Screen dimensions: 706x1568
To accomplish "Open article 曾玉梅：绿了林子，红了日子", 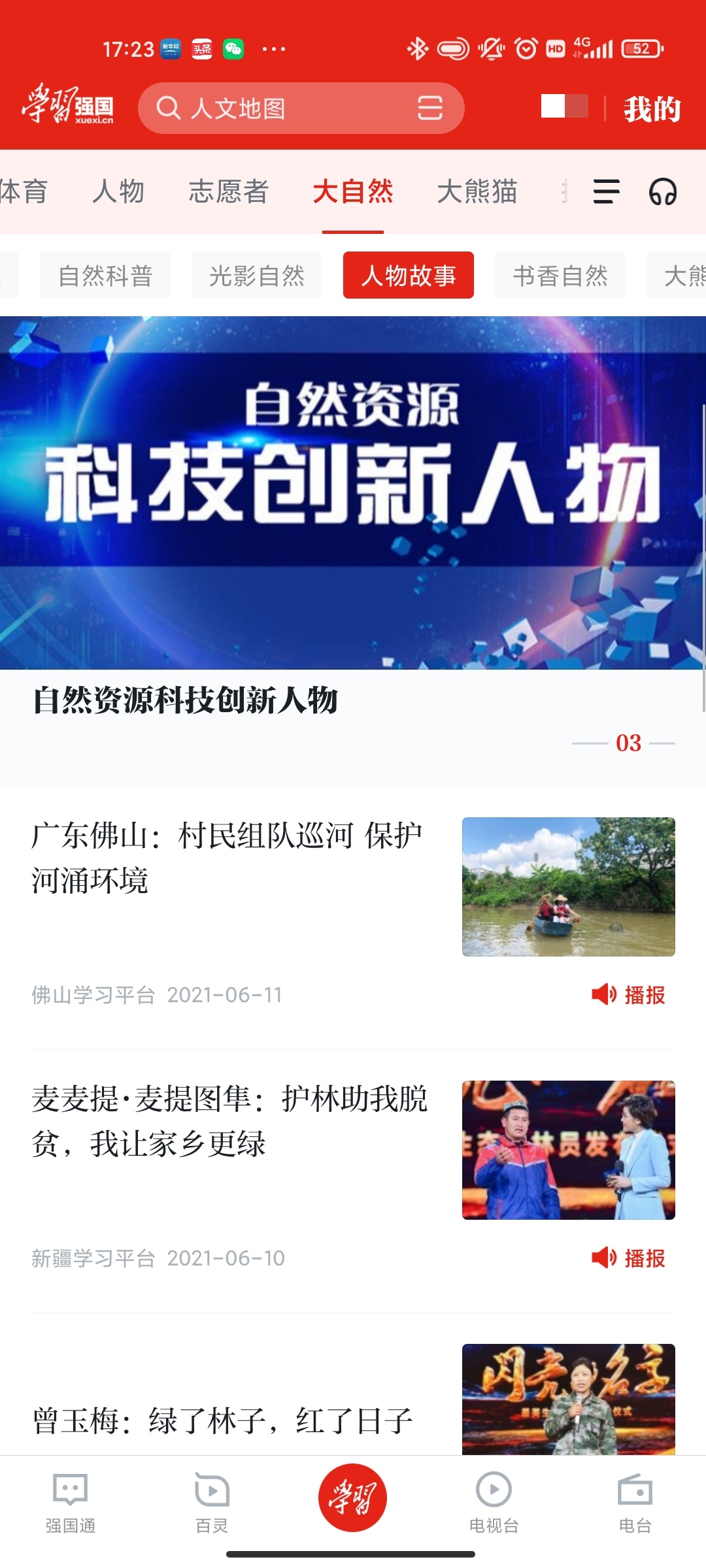I will (222, 1420).
